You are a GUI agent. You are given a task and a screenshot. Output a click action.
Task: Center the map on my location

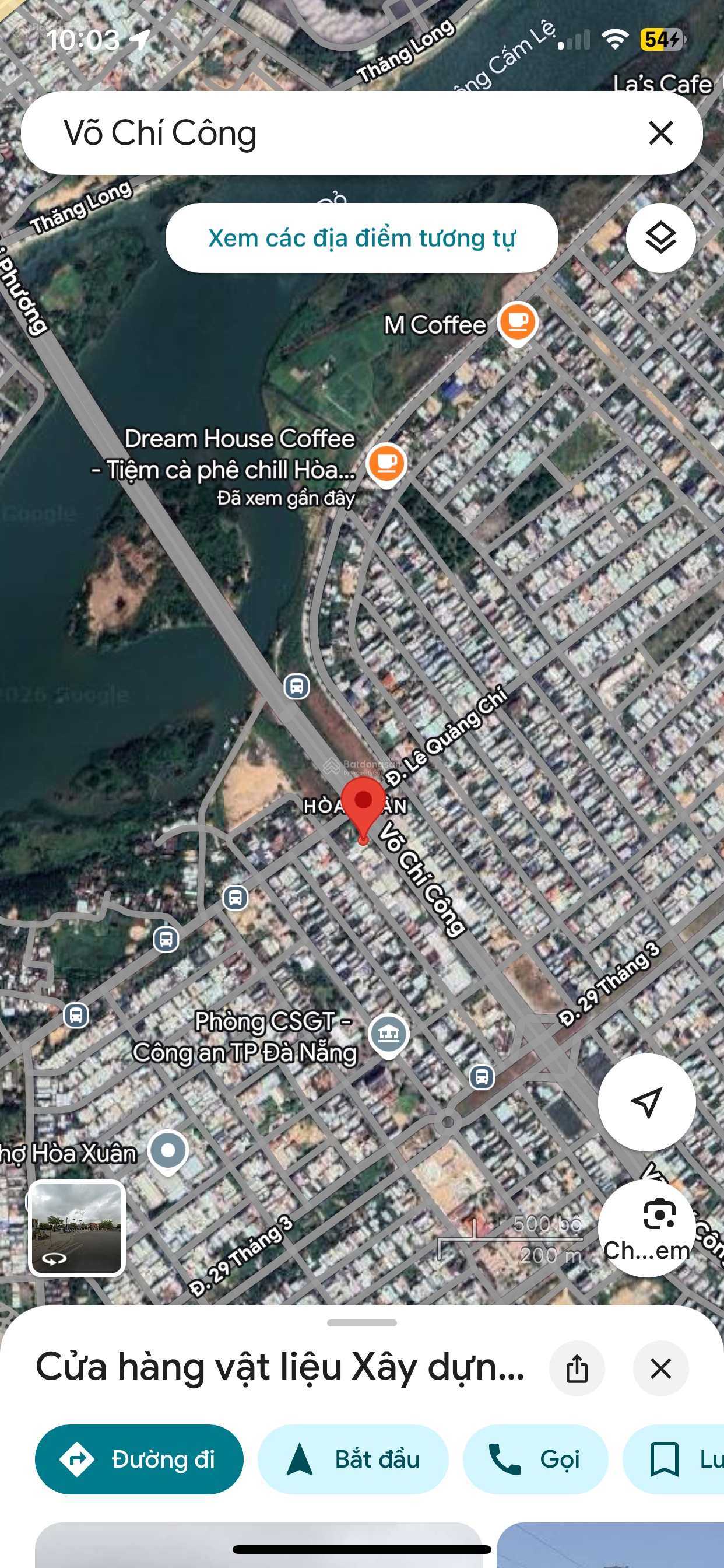(646, 1102)
